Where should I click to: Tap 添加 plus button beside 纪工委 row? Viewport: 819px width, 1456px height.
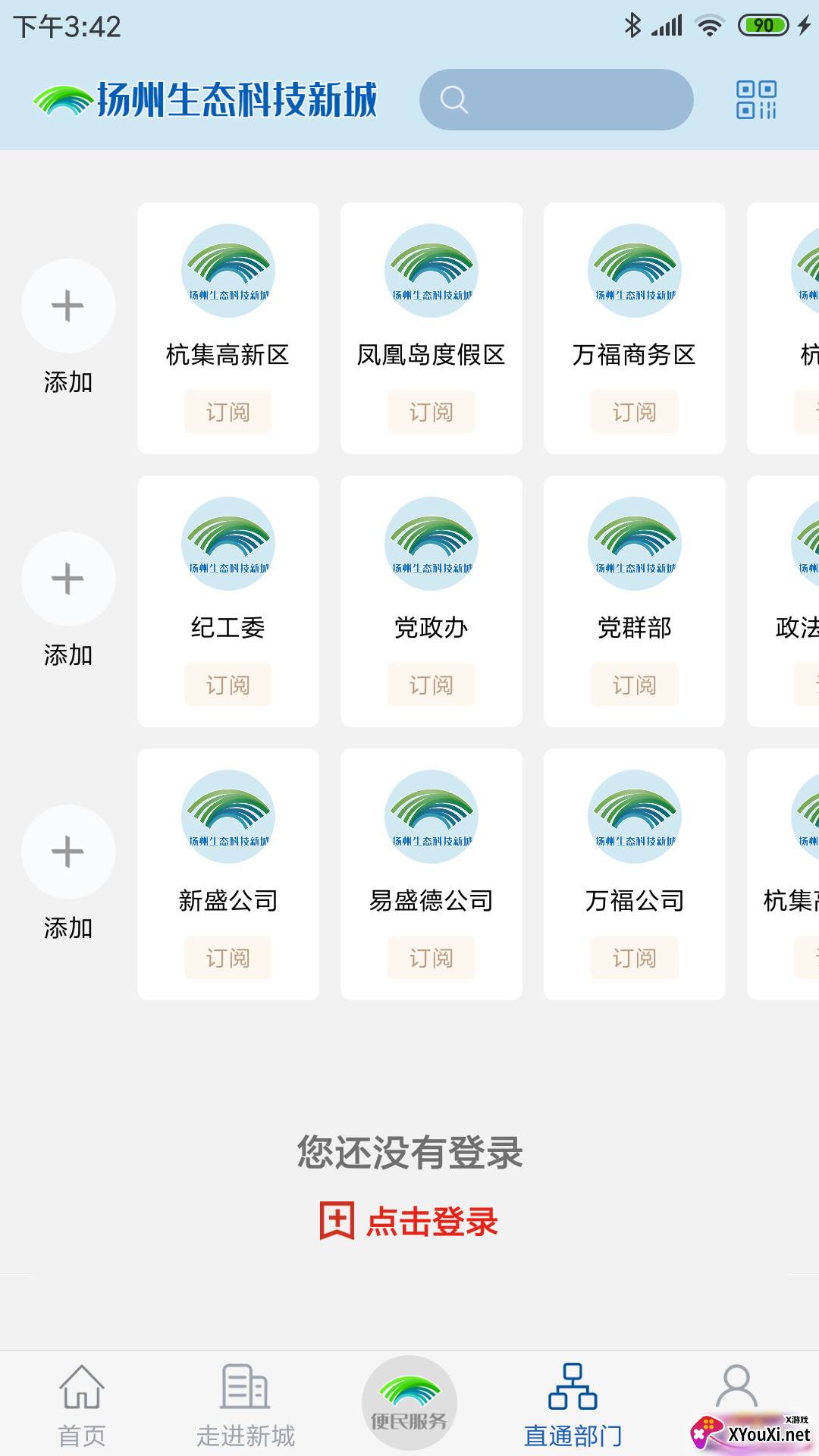coord(68,579)
